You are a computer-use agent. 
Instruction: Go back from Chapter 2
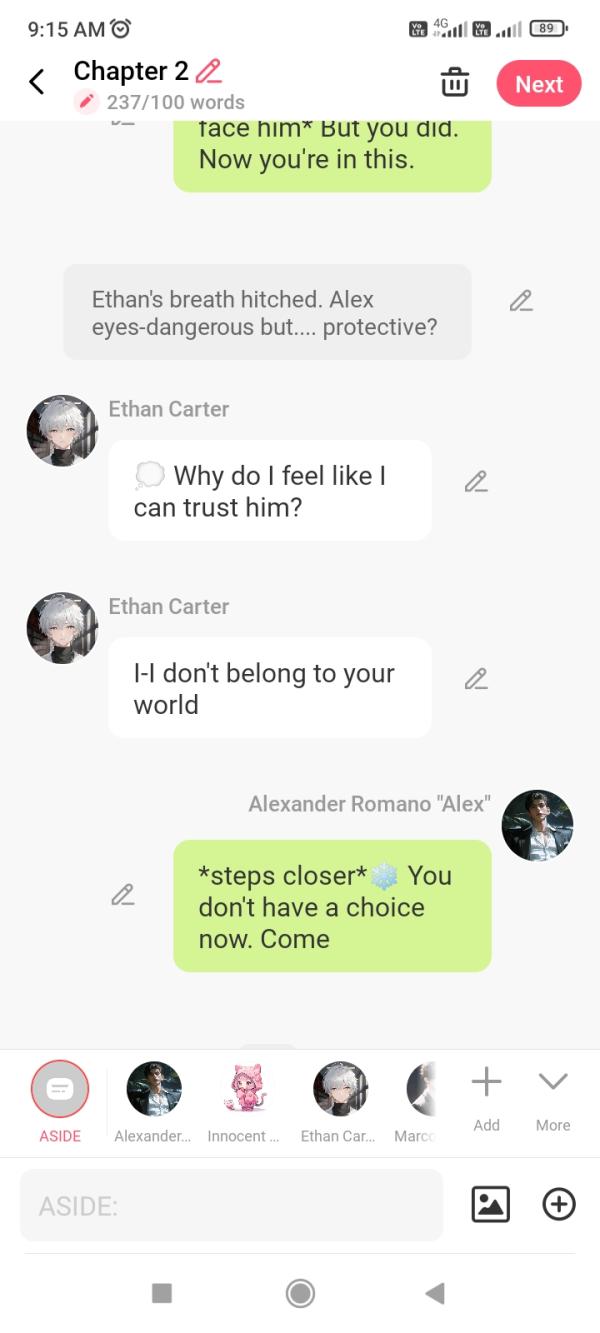37,82
